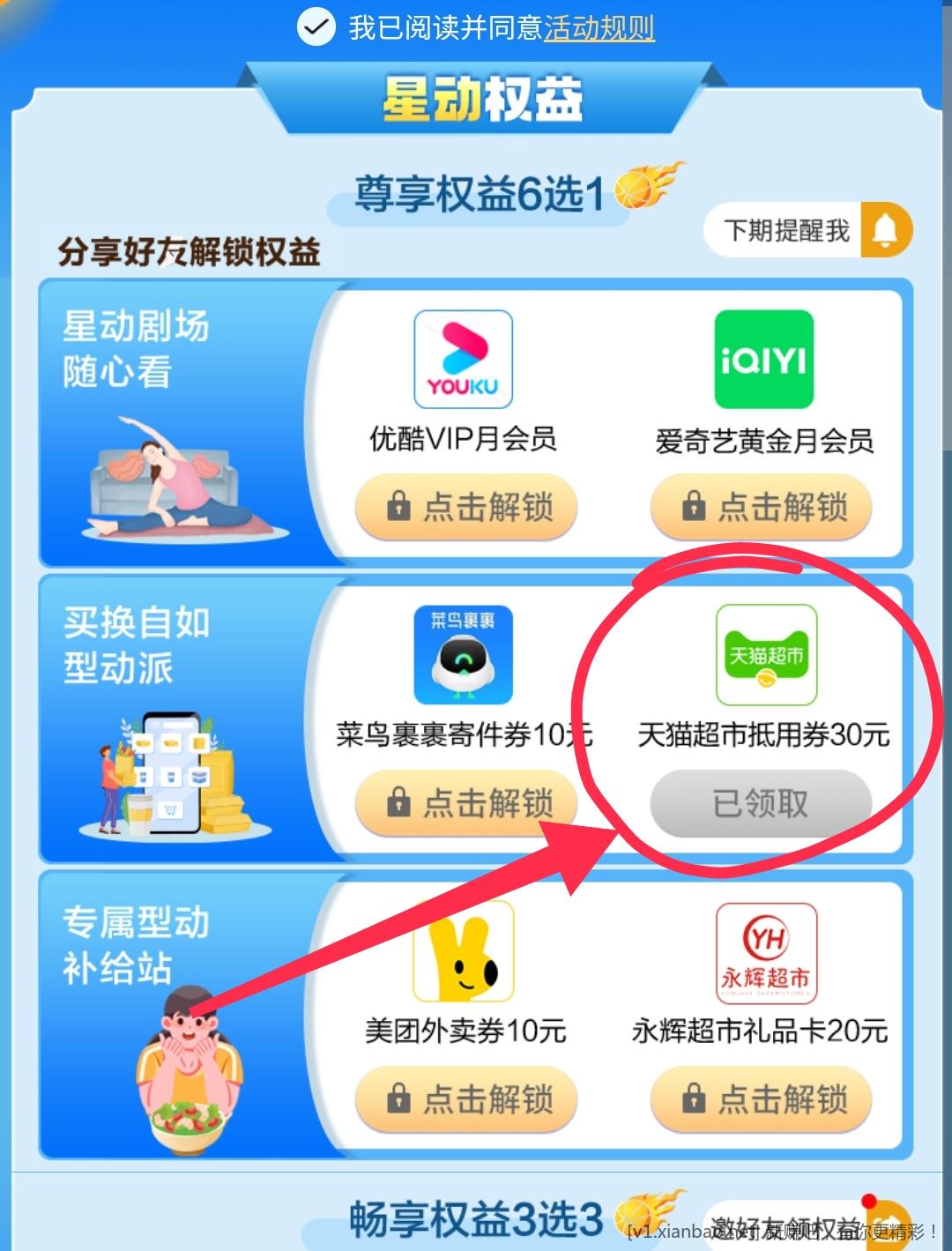Unlock the 永辉超市礼品卡20元 benefit
The height and width of the screenshot is (1251, 952).
[x=761, y=1099]
